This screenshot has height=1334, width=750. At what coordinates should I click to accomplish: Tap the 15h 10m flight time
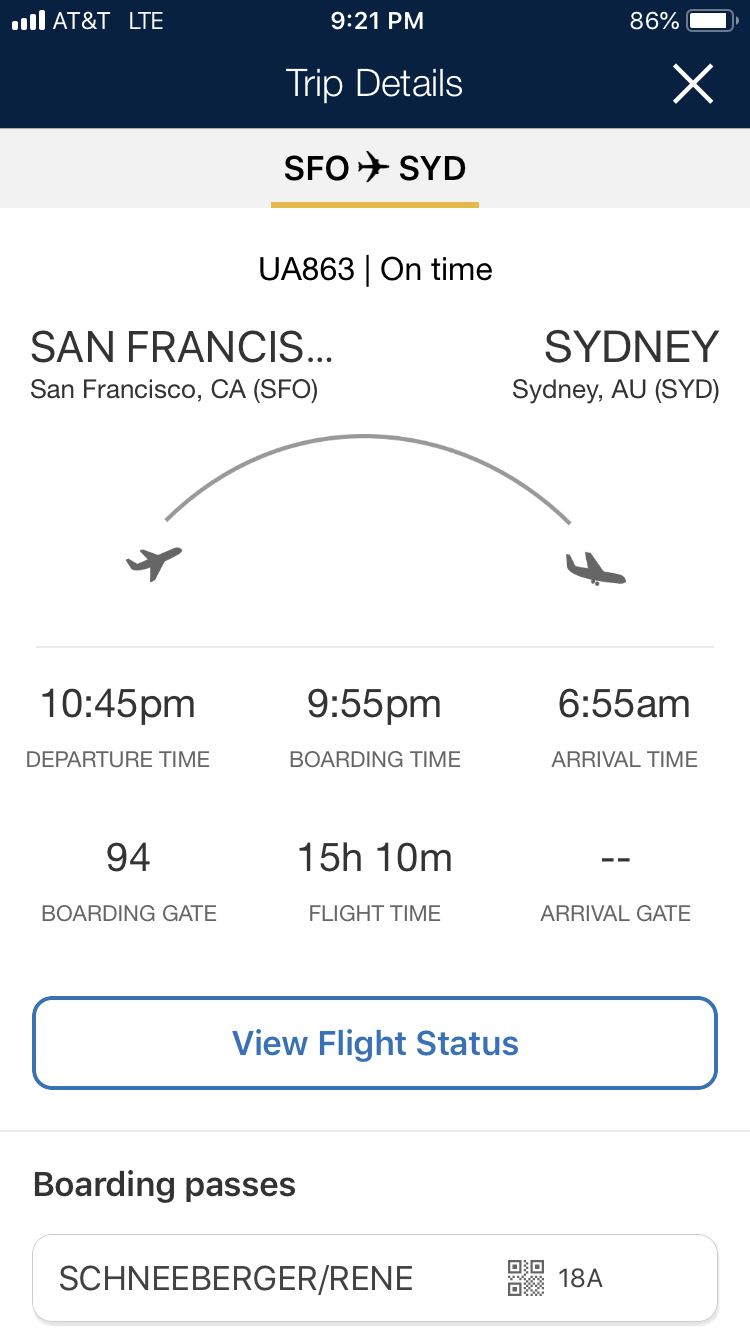click(374, 857)
